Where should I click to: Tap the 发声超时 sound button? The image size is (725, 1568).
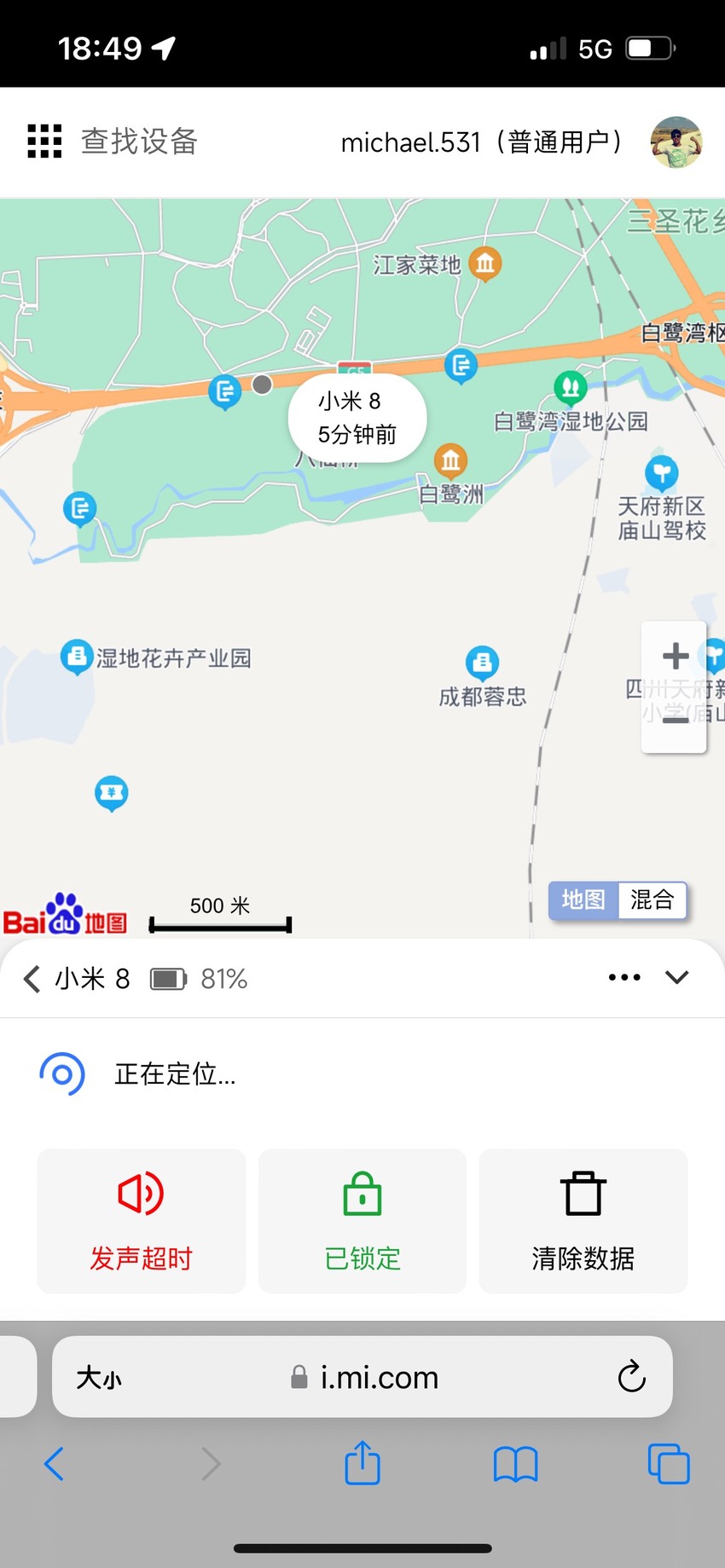(142, 1221)
